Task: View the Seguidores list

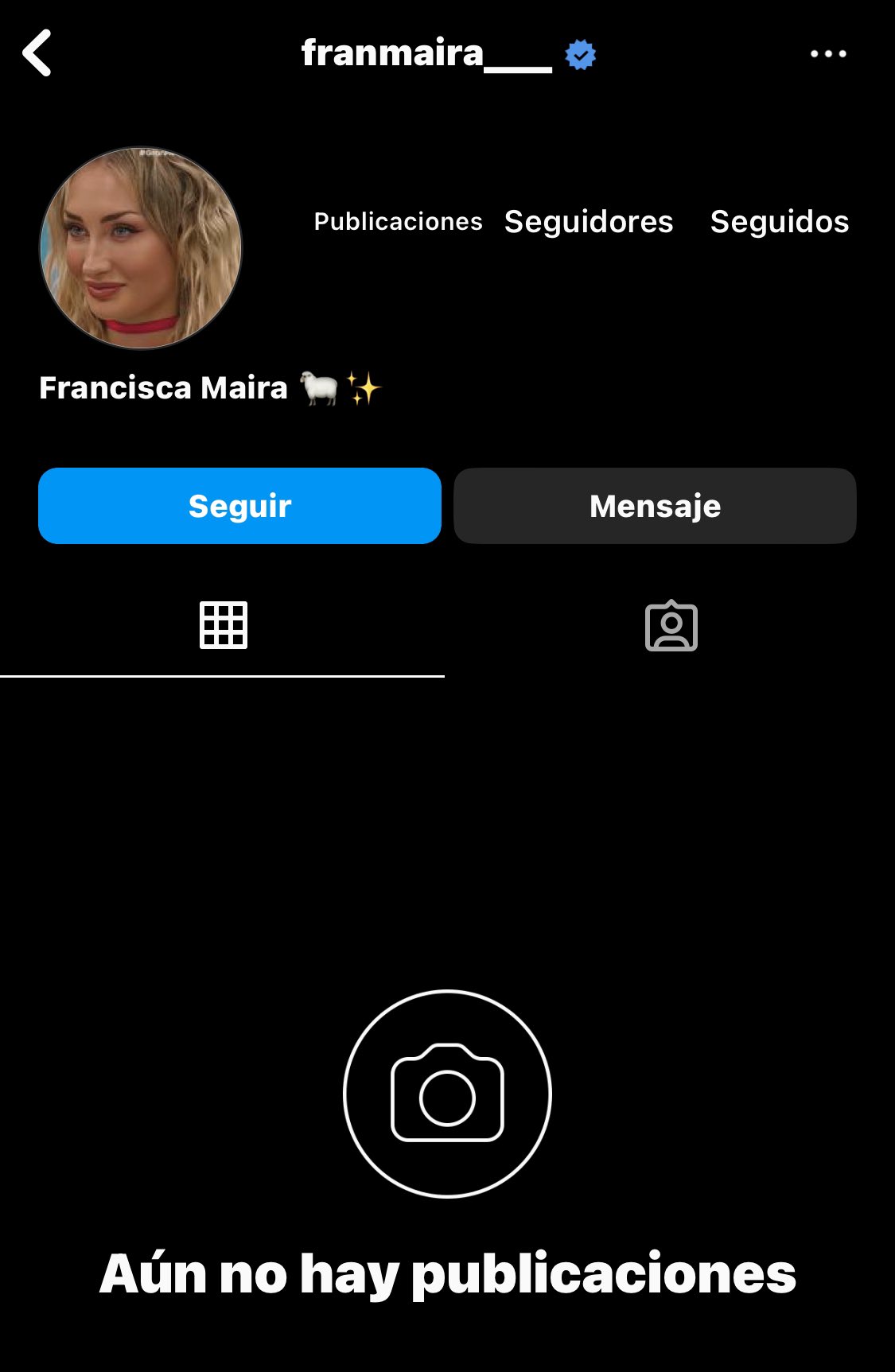Action: (x=589, y=221)
